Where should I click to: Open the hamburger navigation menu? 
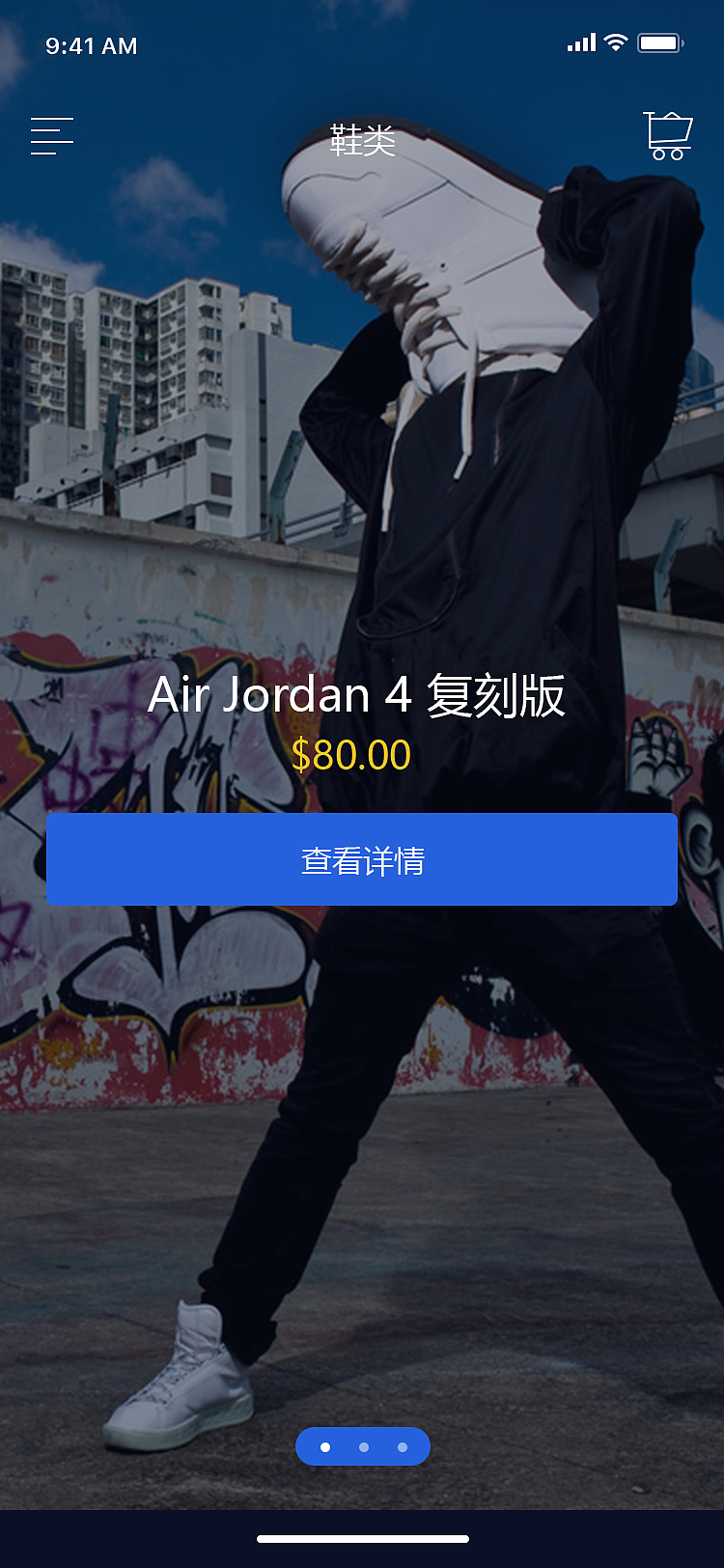click(x=51, y=136)
